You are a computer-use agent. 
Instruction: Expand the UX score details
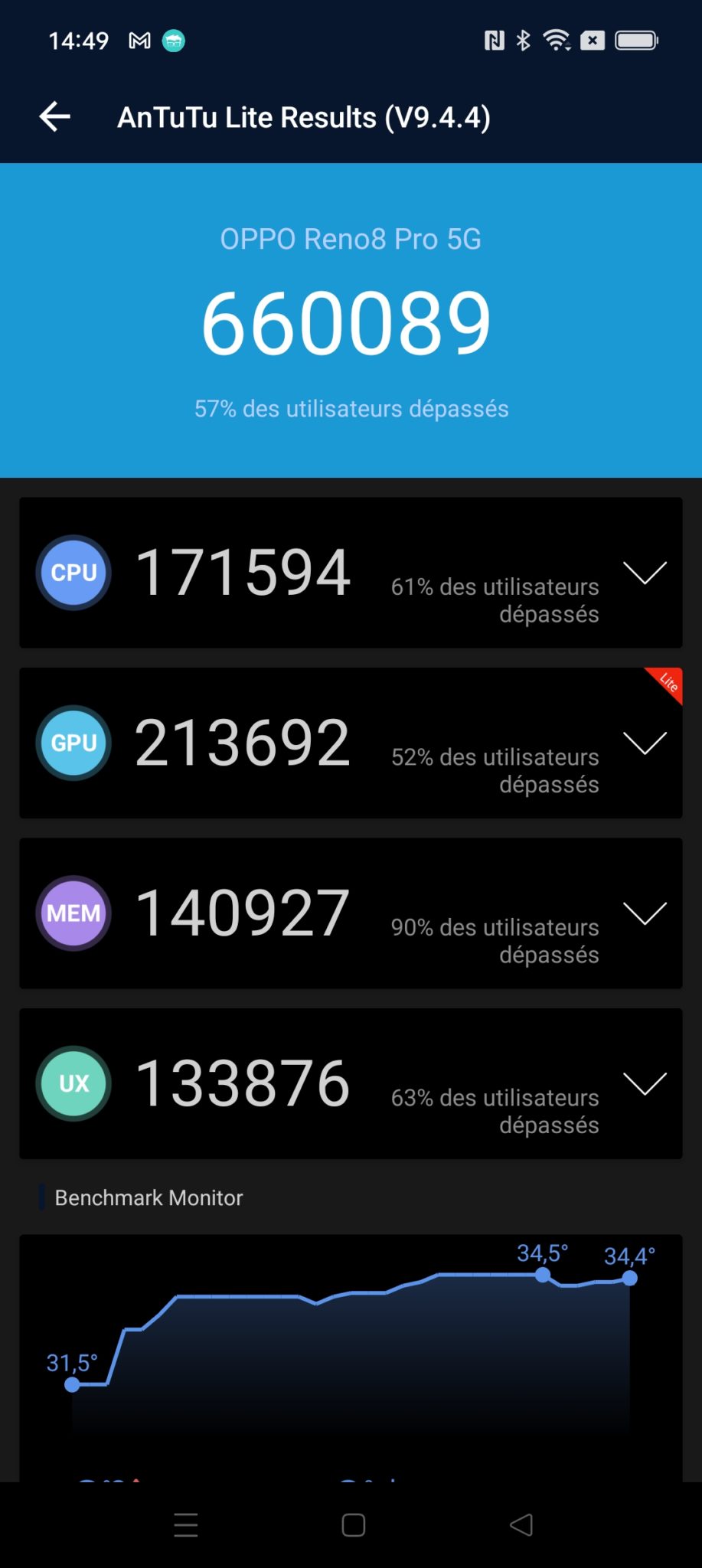(645, 1083)
